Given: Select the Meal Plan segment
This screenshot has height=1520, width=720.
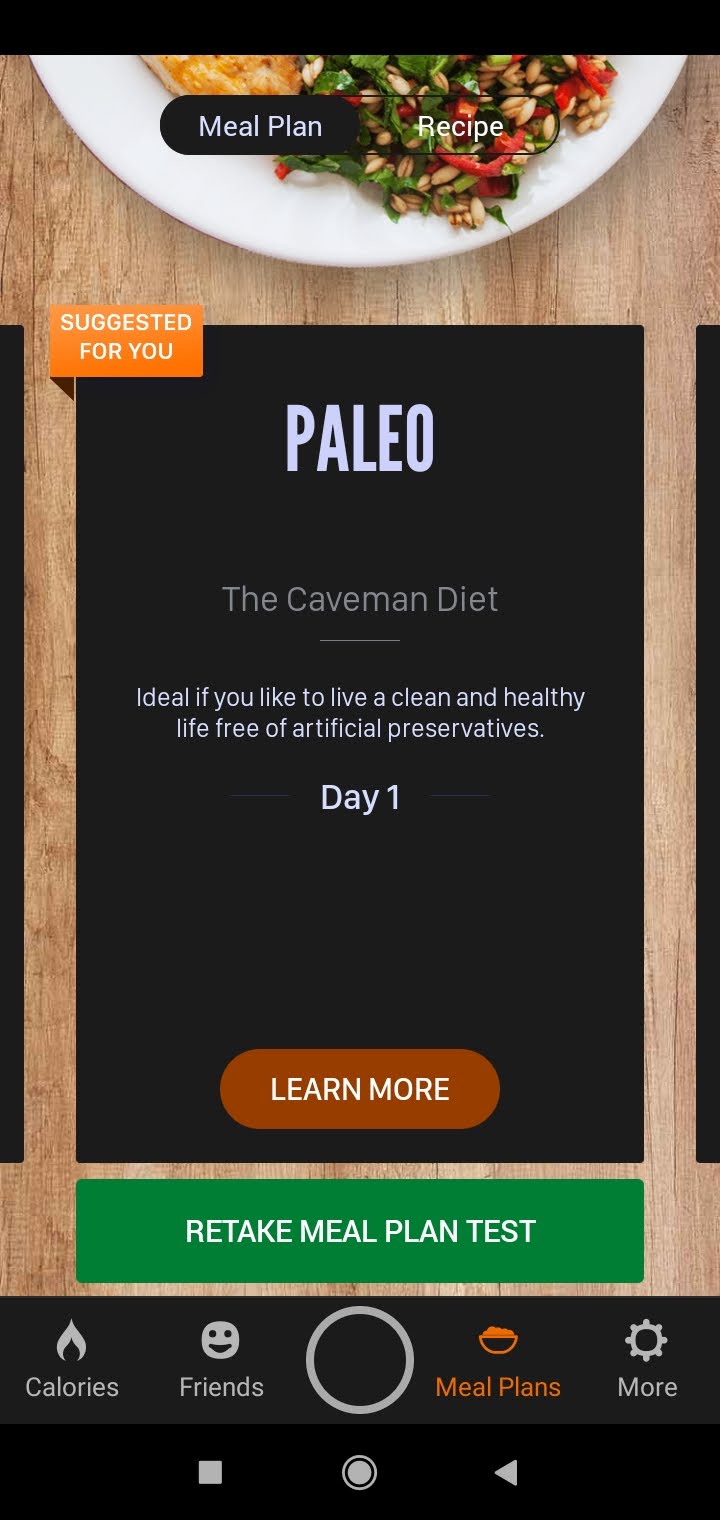Looking at the screenshot, I should click(260, 126).
